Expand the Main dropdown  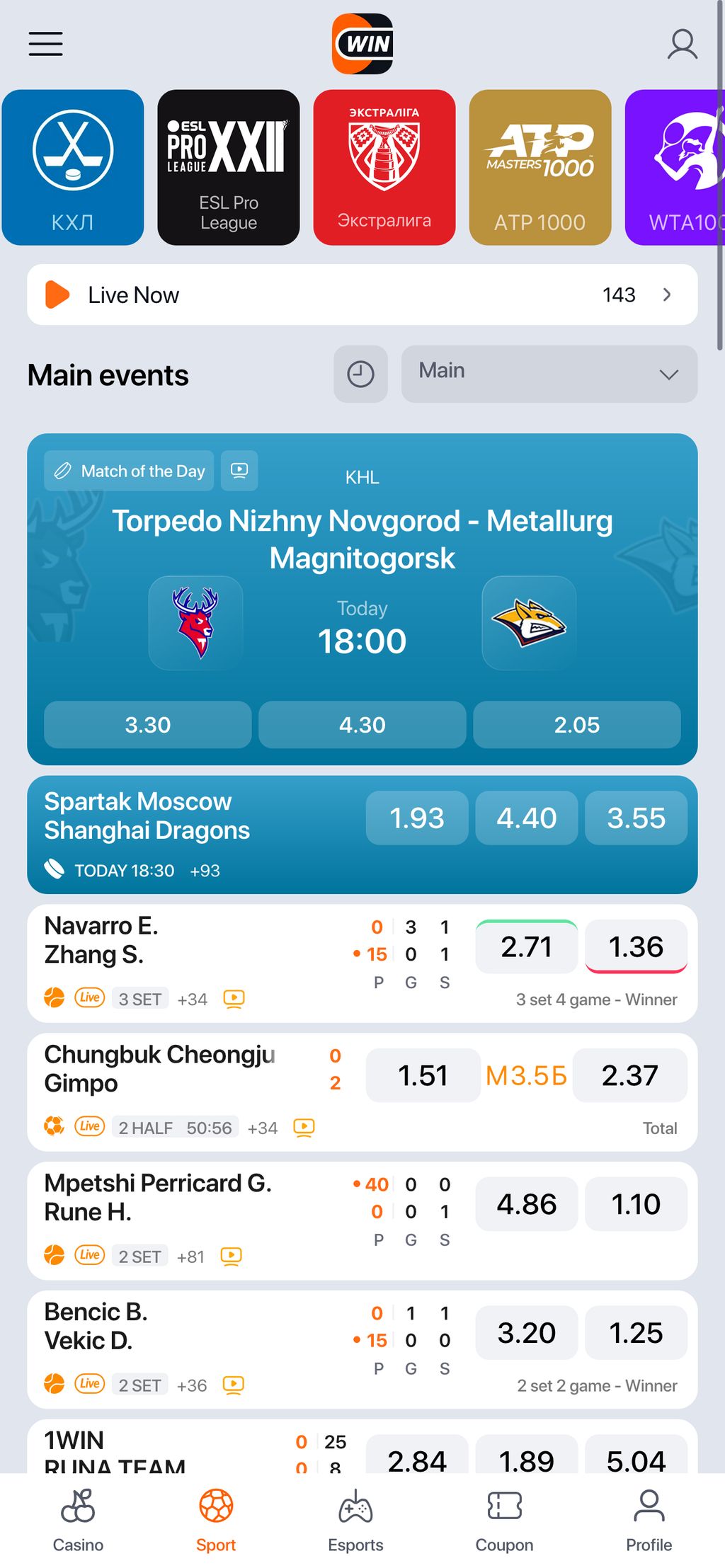pos(549,374)
